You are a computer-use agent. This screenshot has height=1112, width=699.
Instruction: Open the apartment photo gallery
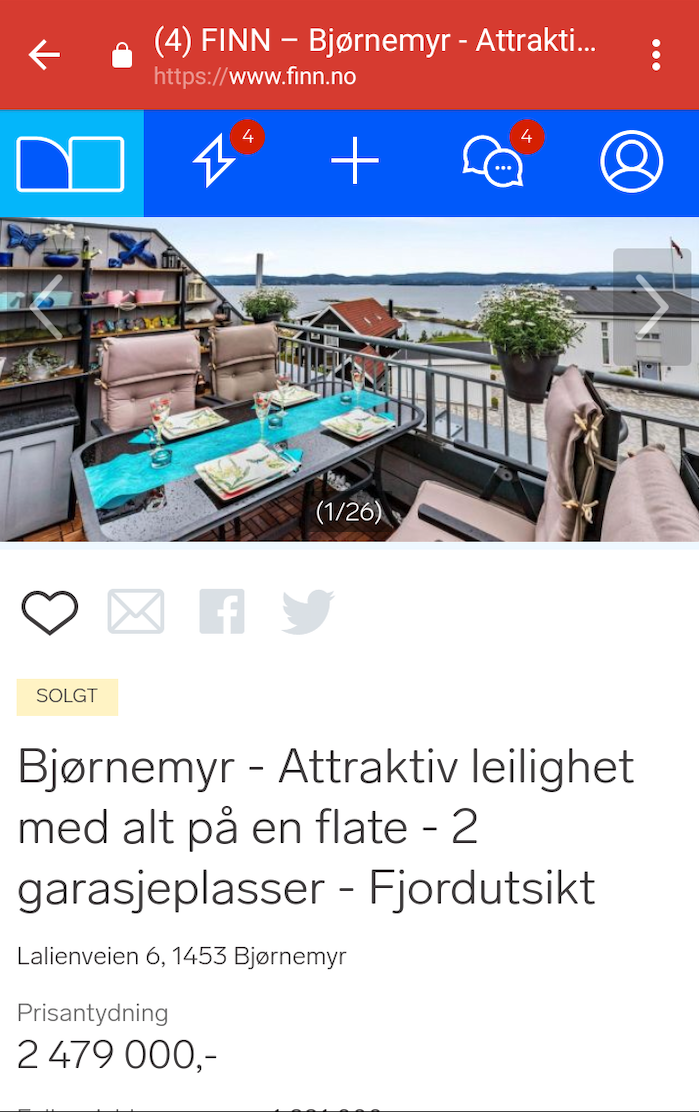pos(349,400)
